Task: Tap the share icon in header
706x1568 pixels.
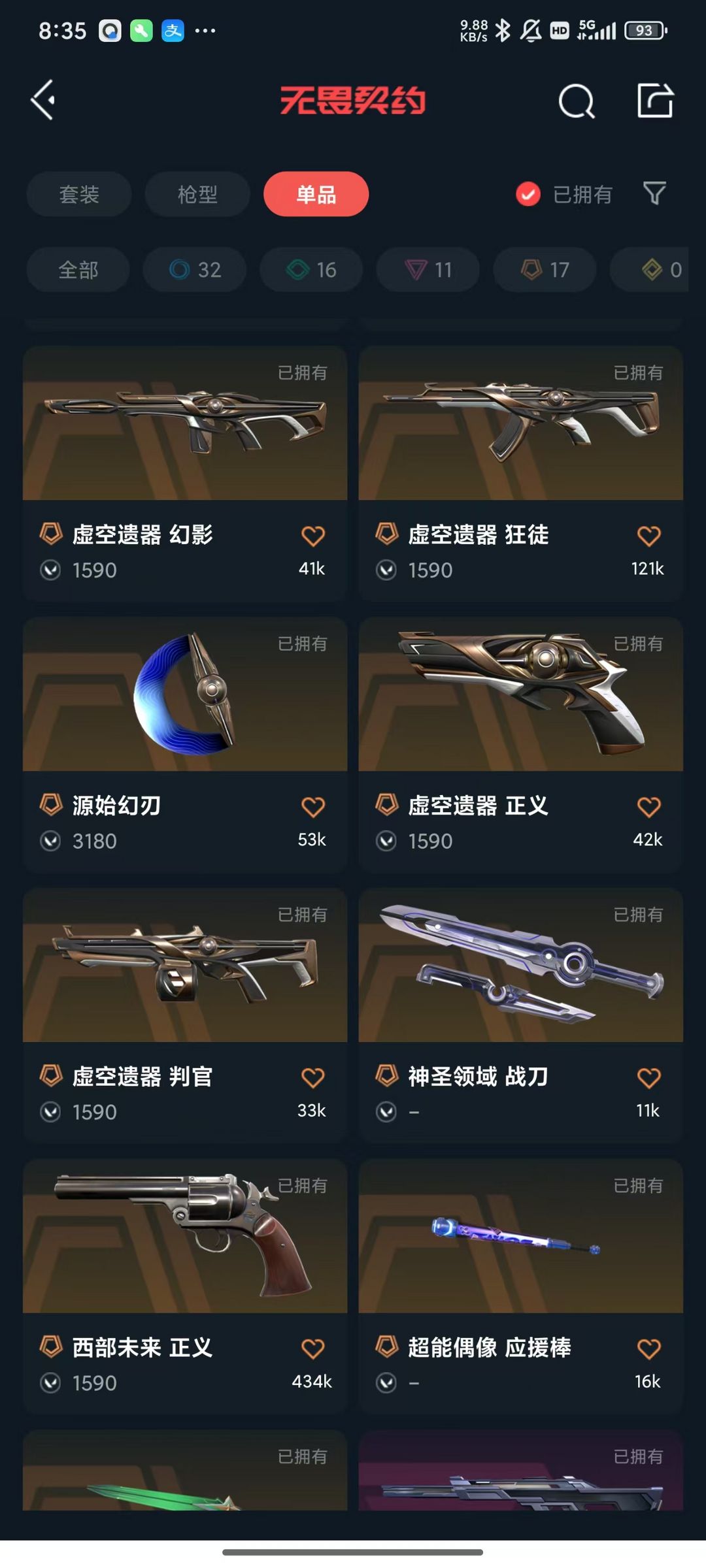Action: click(x=655, y=100)
